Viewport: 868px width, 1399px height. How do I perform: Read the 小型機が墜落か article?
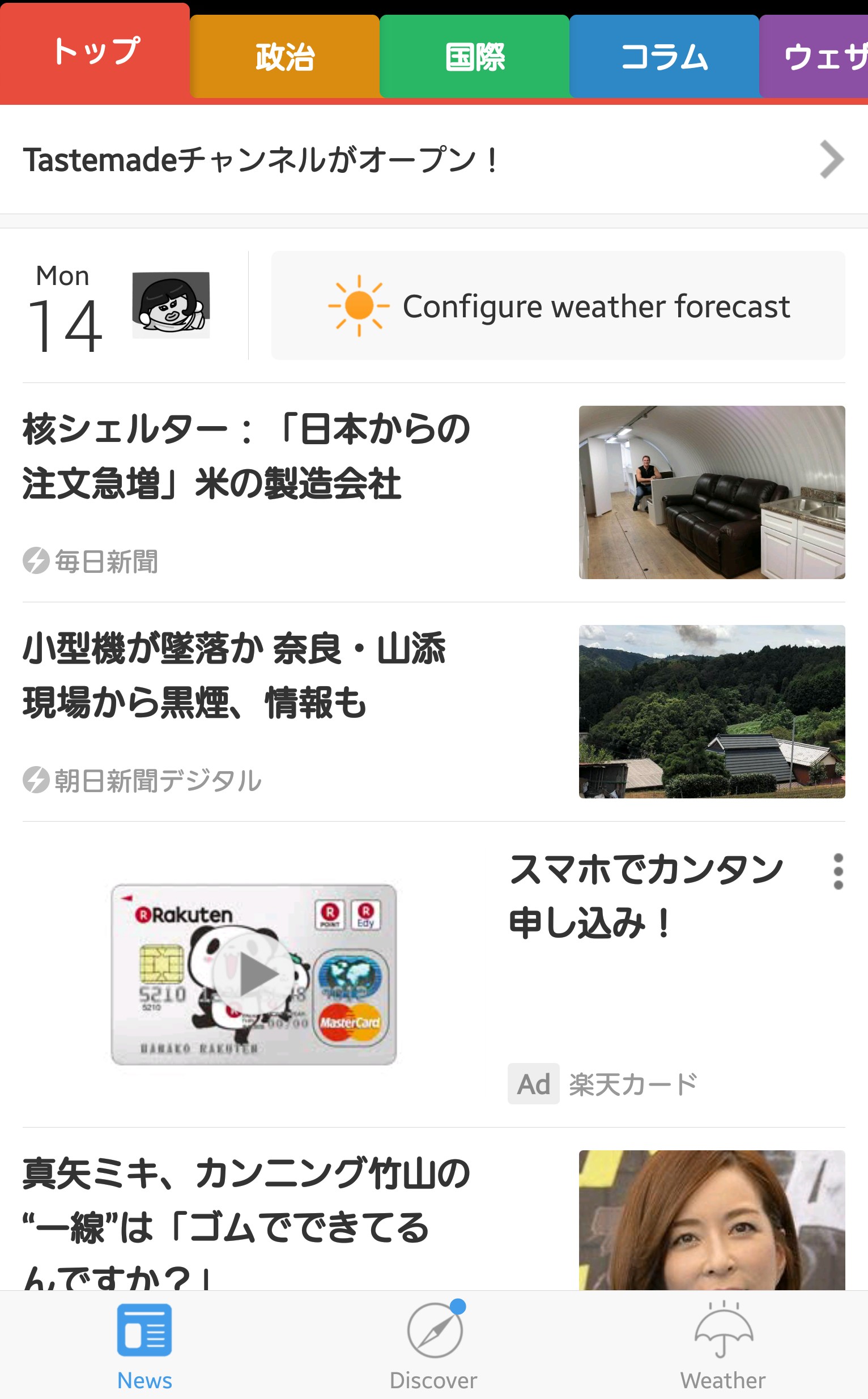(235, 675)
